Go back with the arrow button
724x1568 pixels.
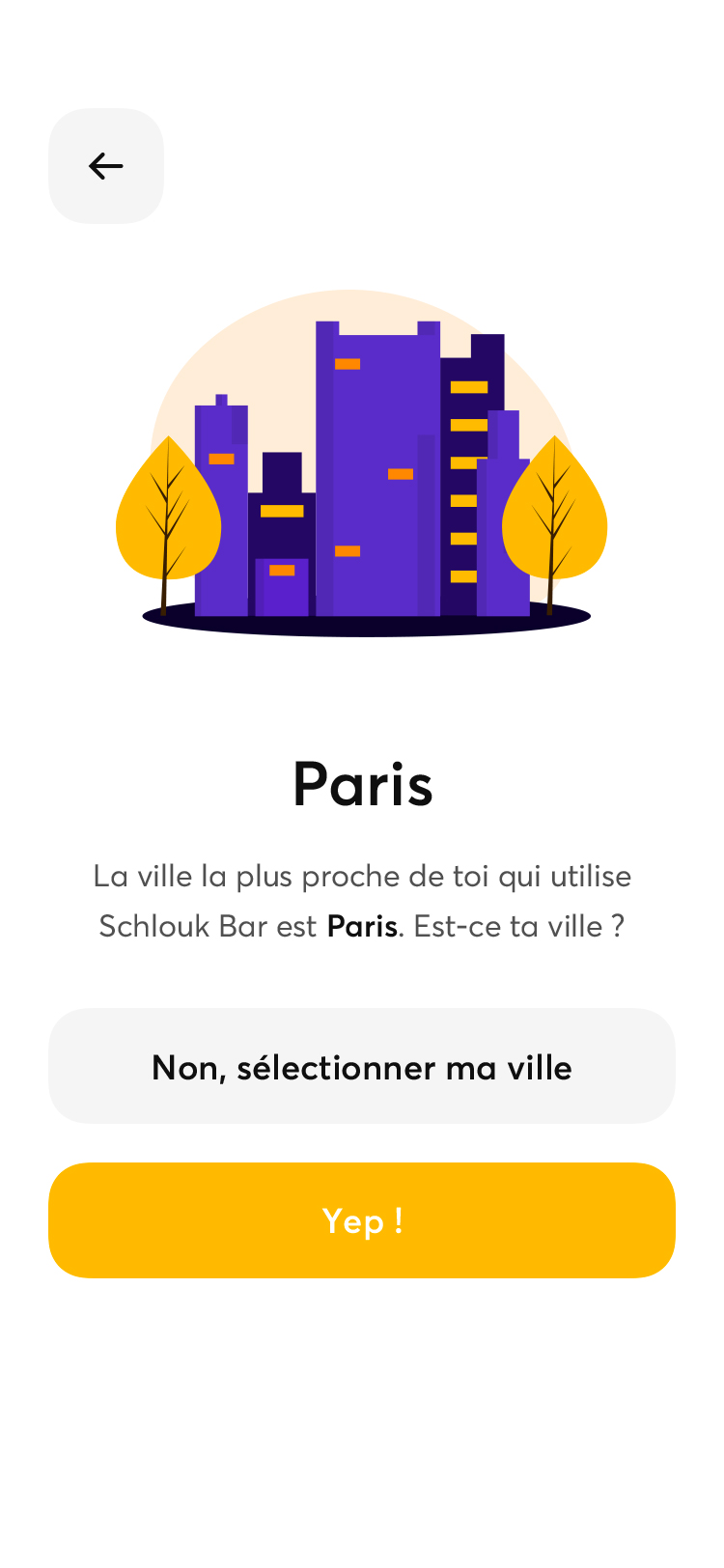(x=106, y=166)
